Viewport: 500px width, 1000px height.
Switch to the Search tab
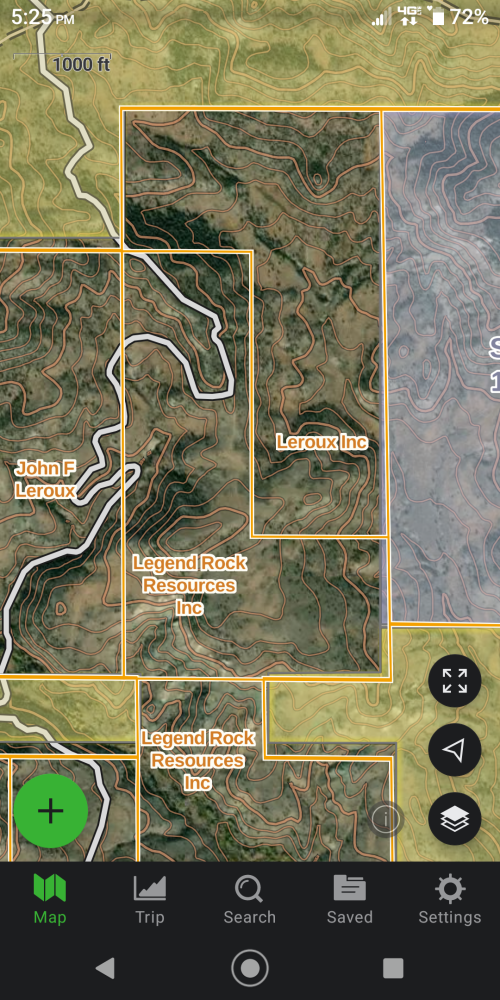pos(249,900)
